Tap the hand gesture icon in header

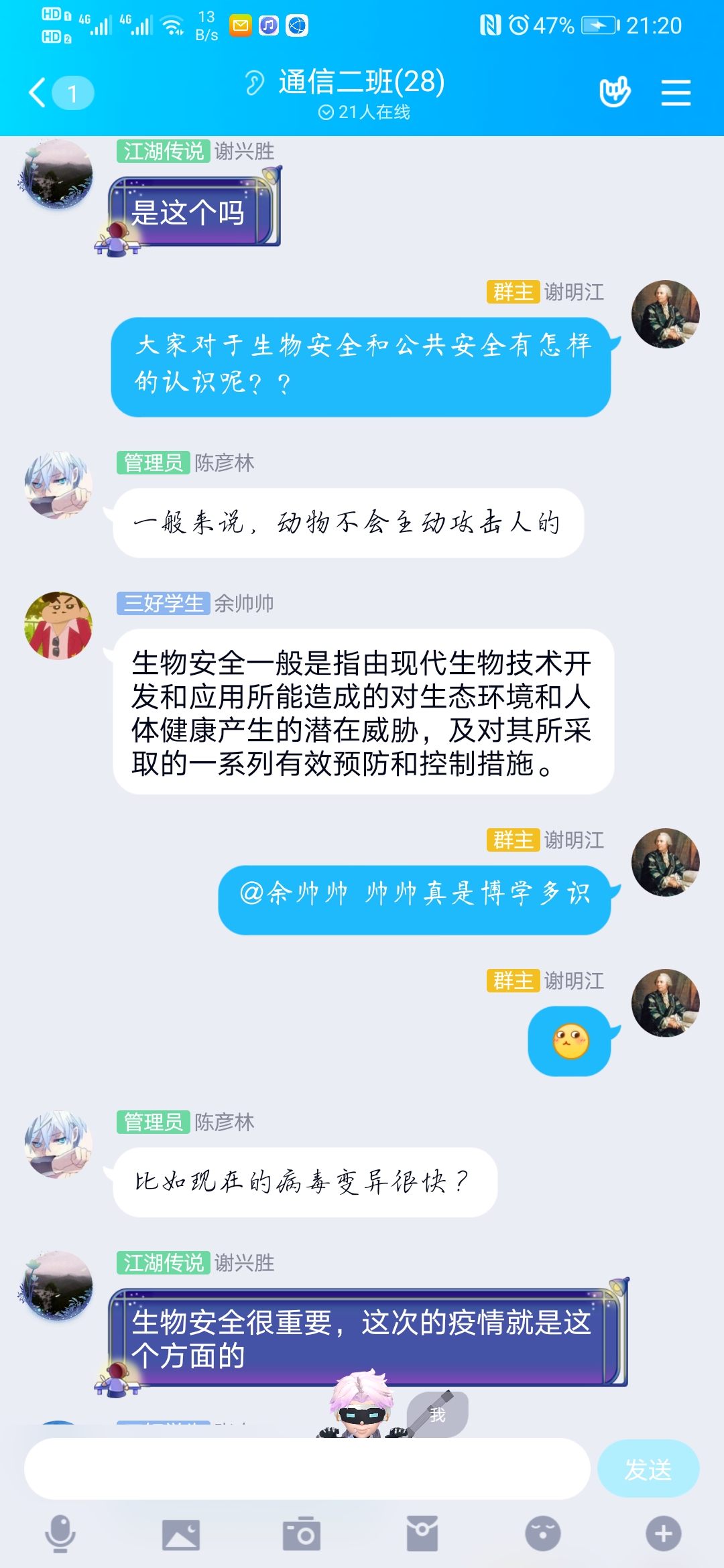click(x=615, y=92)
